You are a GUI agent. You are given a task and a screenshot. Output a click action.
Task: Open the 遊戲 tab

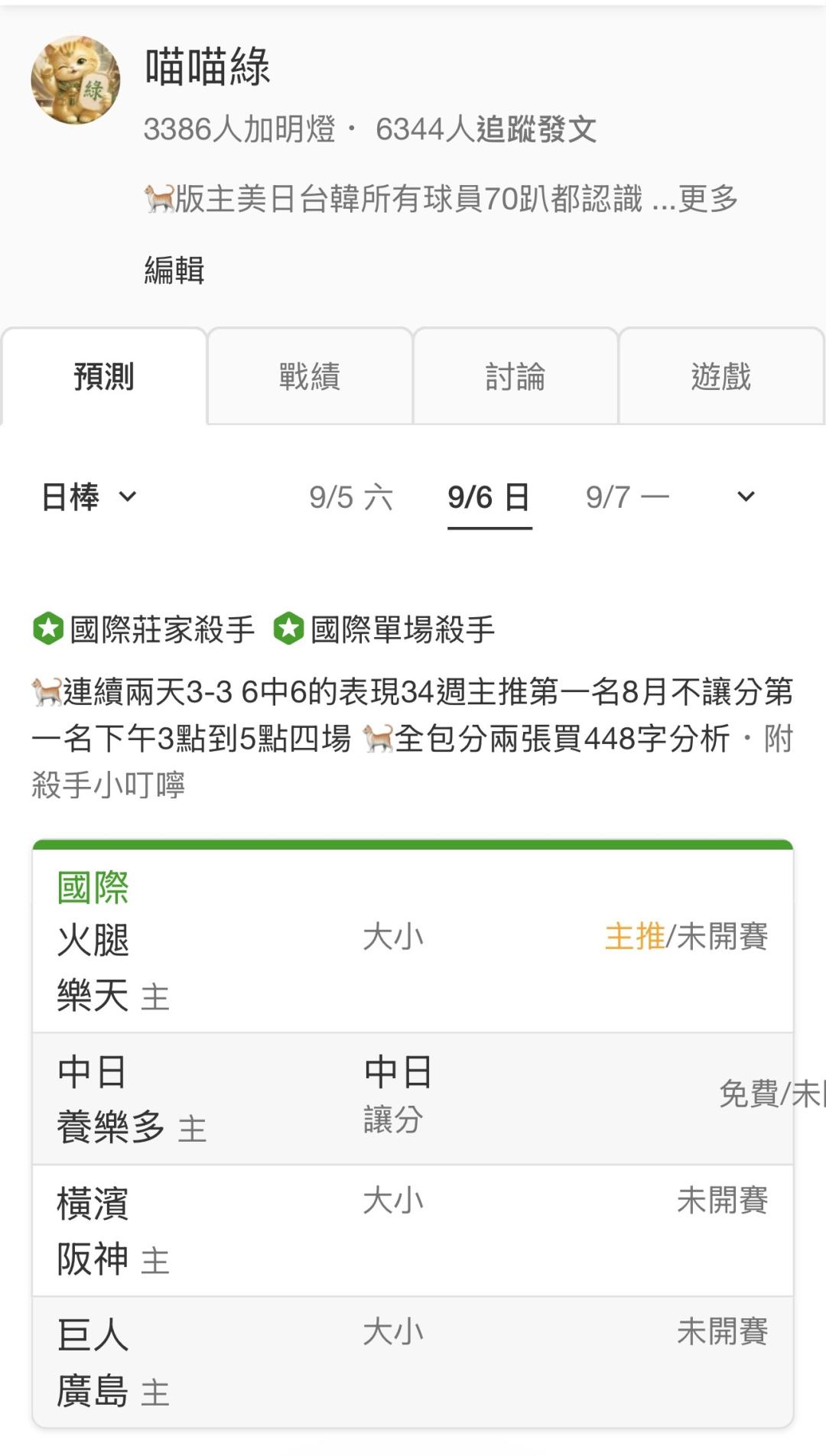click(721, 376)
